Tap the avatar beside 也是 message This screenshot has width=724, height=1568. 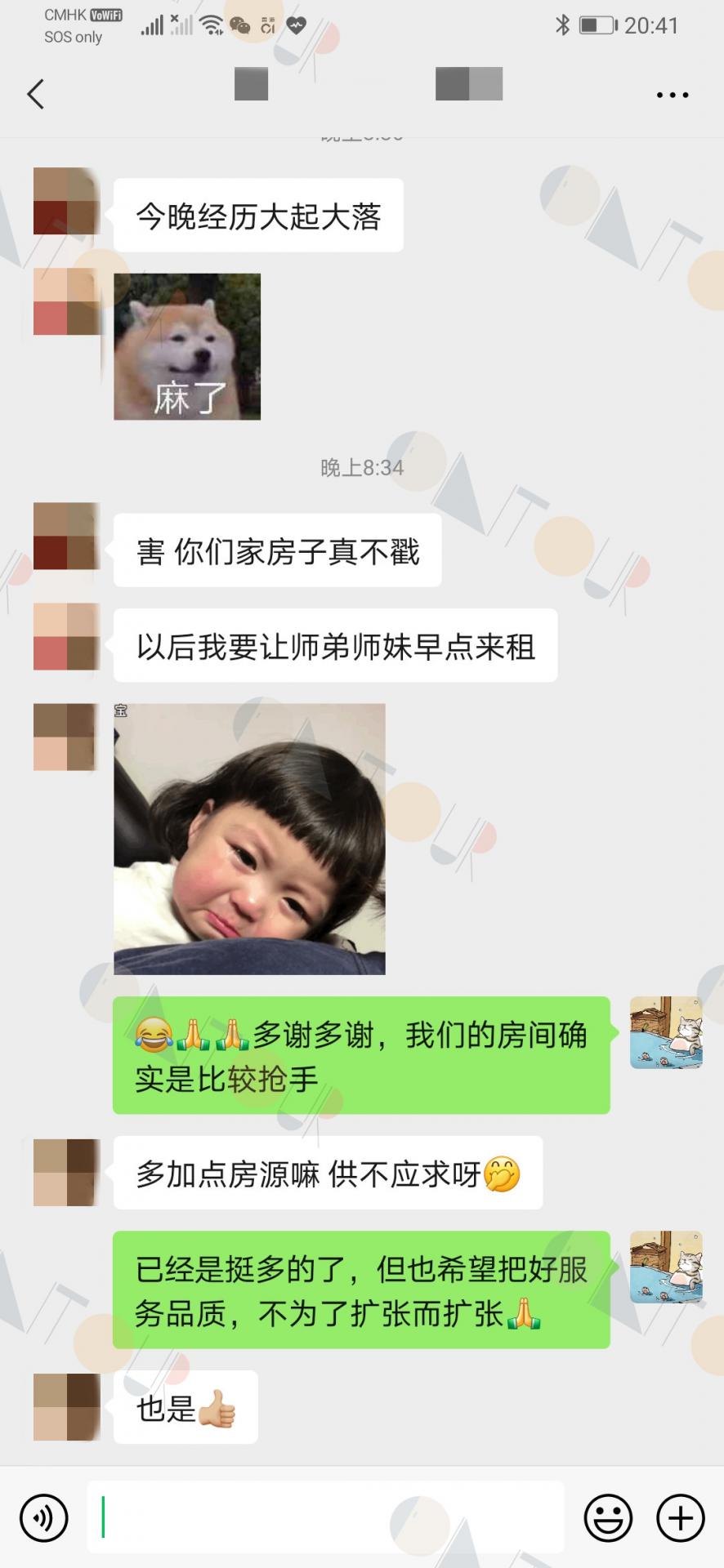tap(66, 1406)
